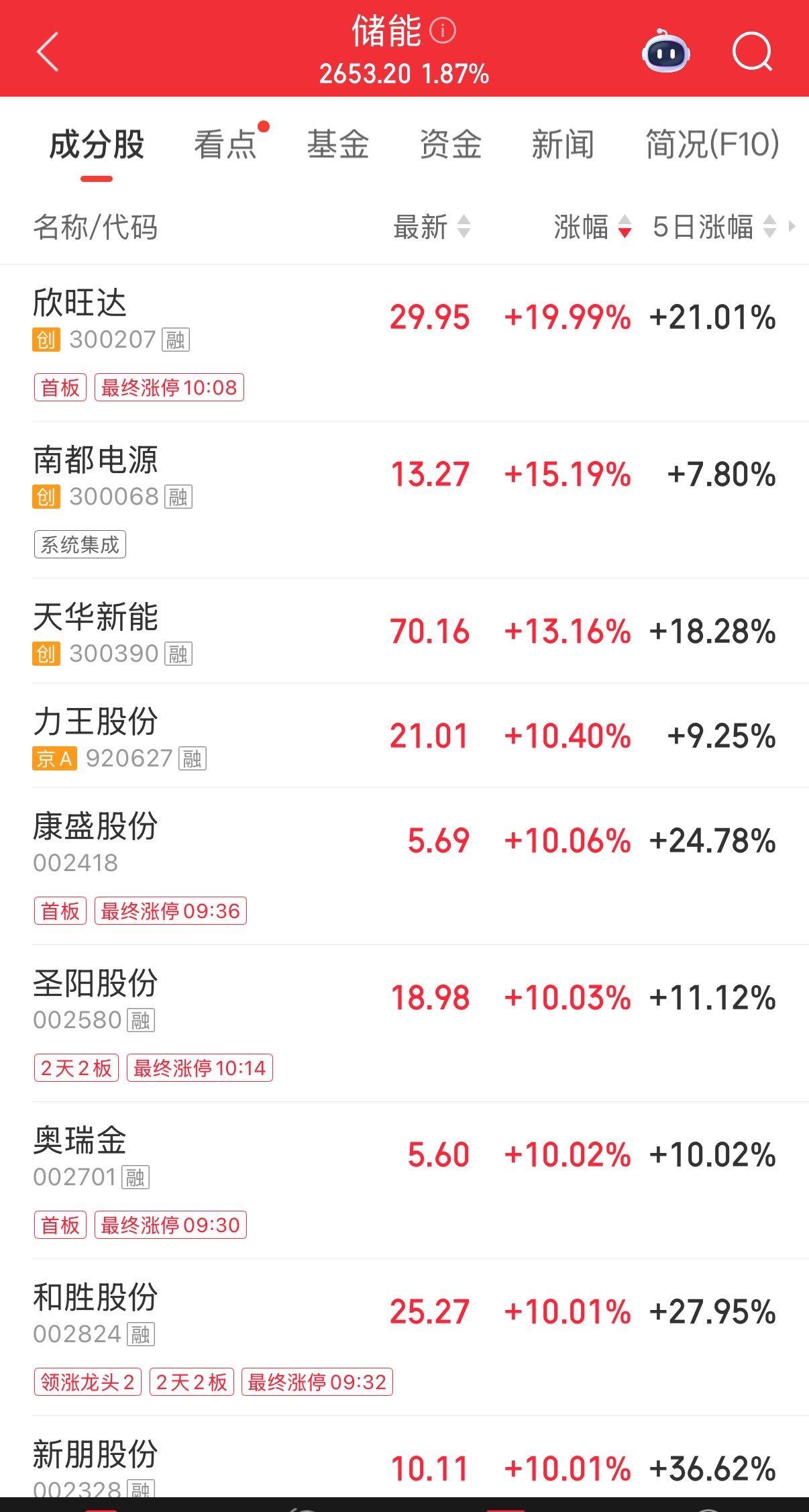Viewport: 809px width, 1512px height.
Task: Select the 圣阳股份 row
Action: pos(201,999)
